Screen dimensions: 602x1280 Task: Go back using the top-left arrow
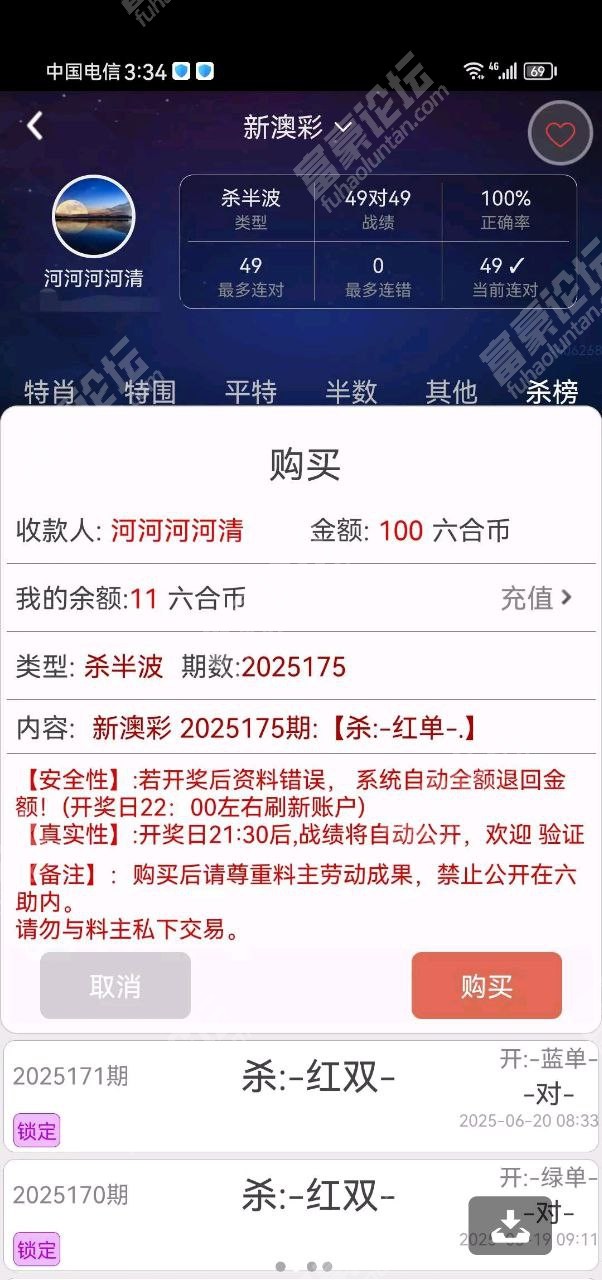tap(35, 126)
